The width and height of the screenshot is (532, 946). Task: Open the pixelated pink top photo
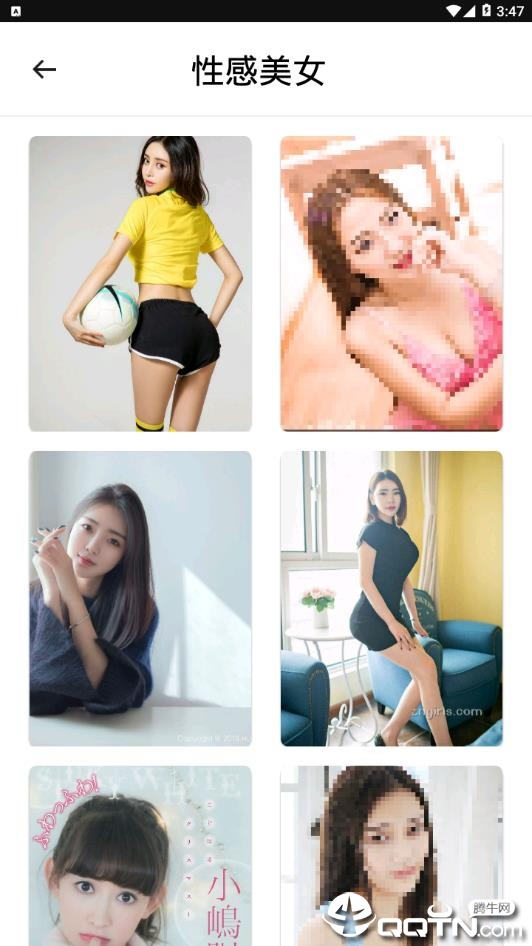[391, 284]
